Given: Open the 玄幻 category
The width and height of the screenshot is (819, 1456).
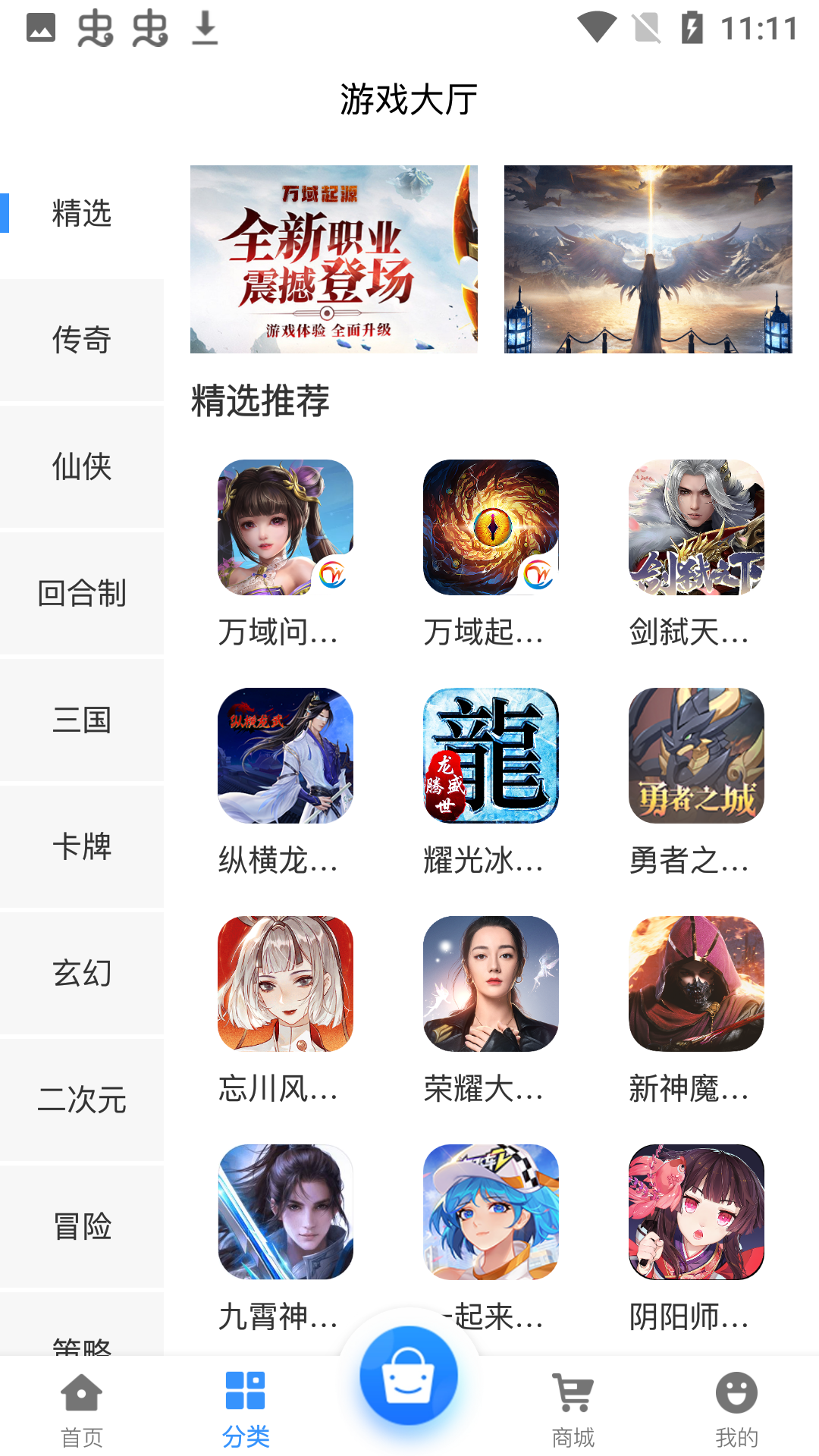Looking at the screenshot, I should pyautogui.click(x=82, y=973).
